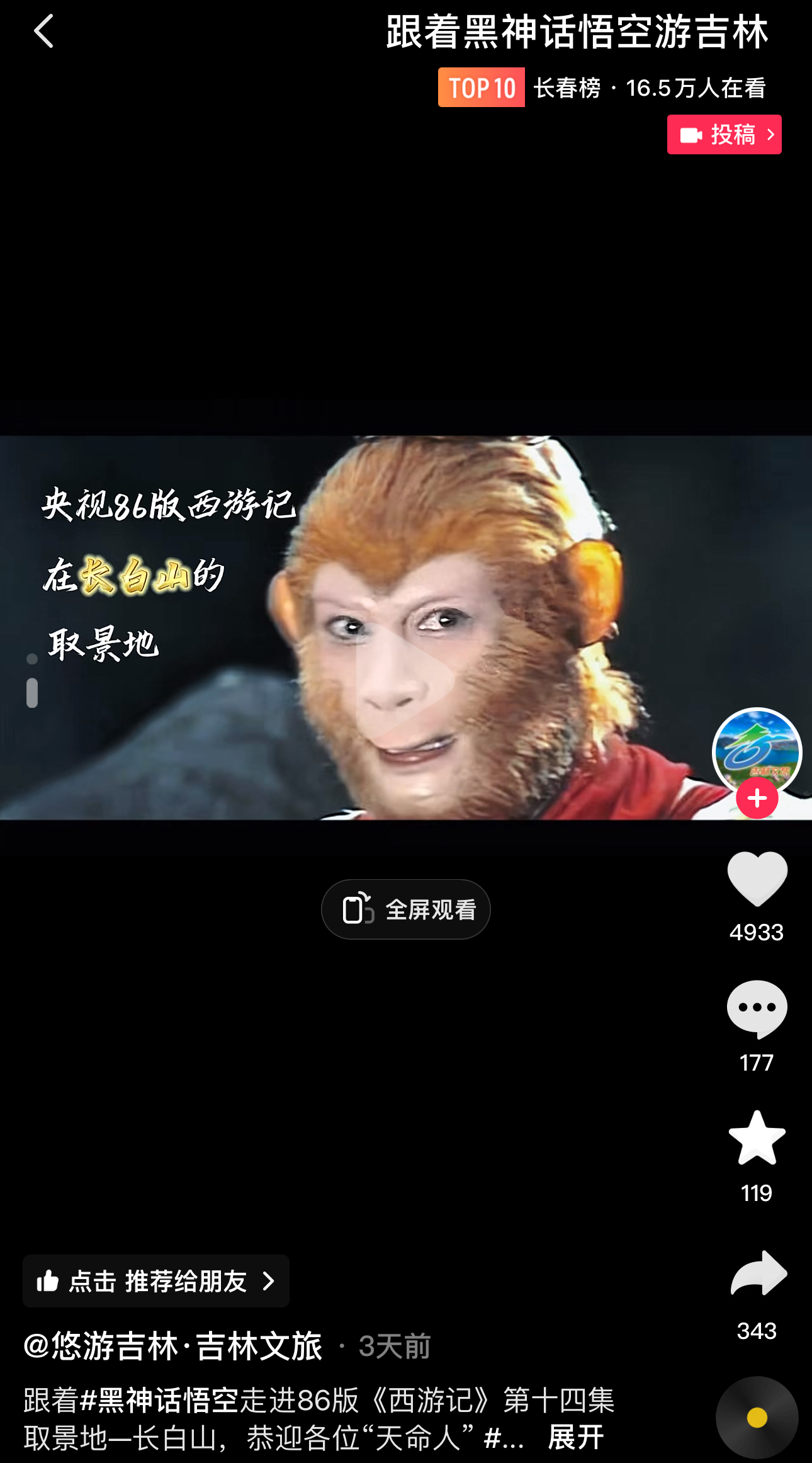Open the TOP 10 长春榜 ranking

602,88
